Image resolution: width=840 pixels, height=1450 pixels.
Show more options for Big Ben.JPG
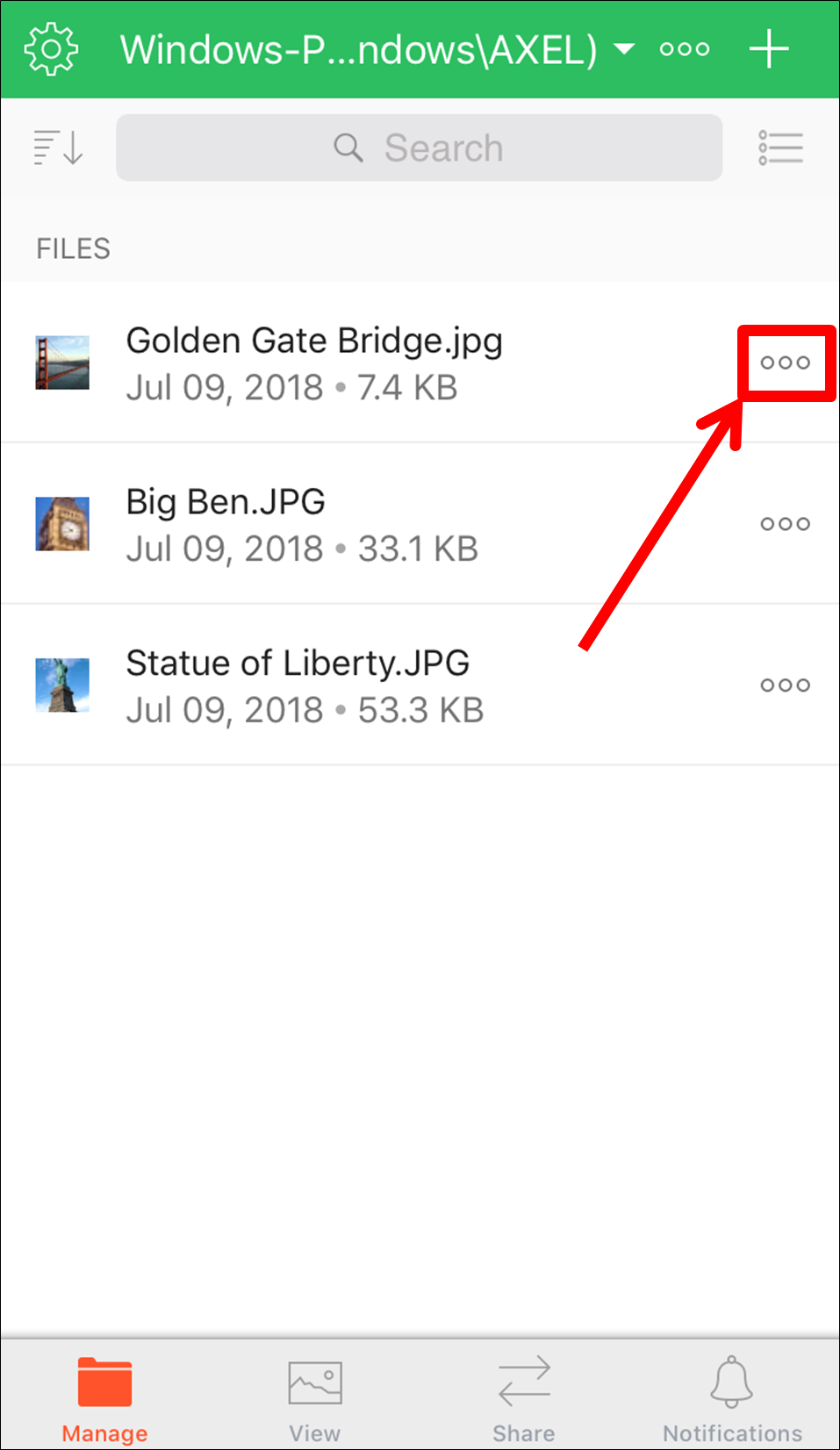[786, 524]
